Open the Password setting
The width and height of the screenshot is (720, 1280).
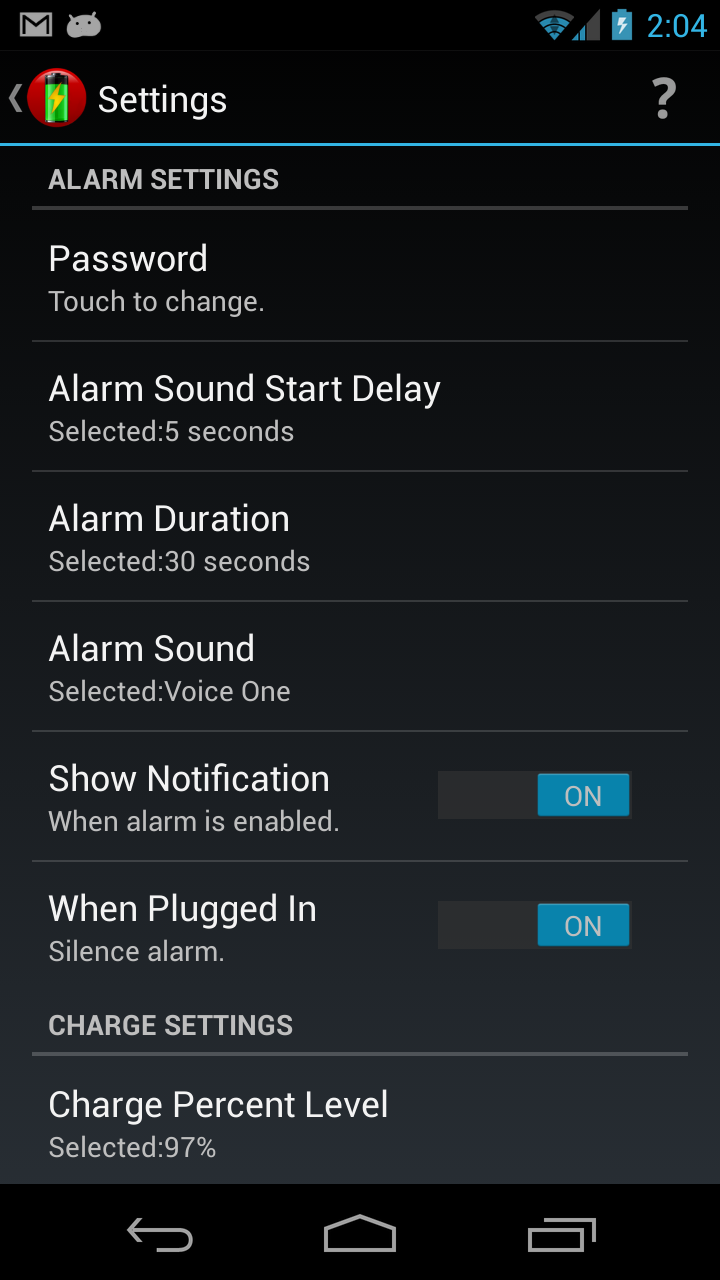360,277
